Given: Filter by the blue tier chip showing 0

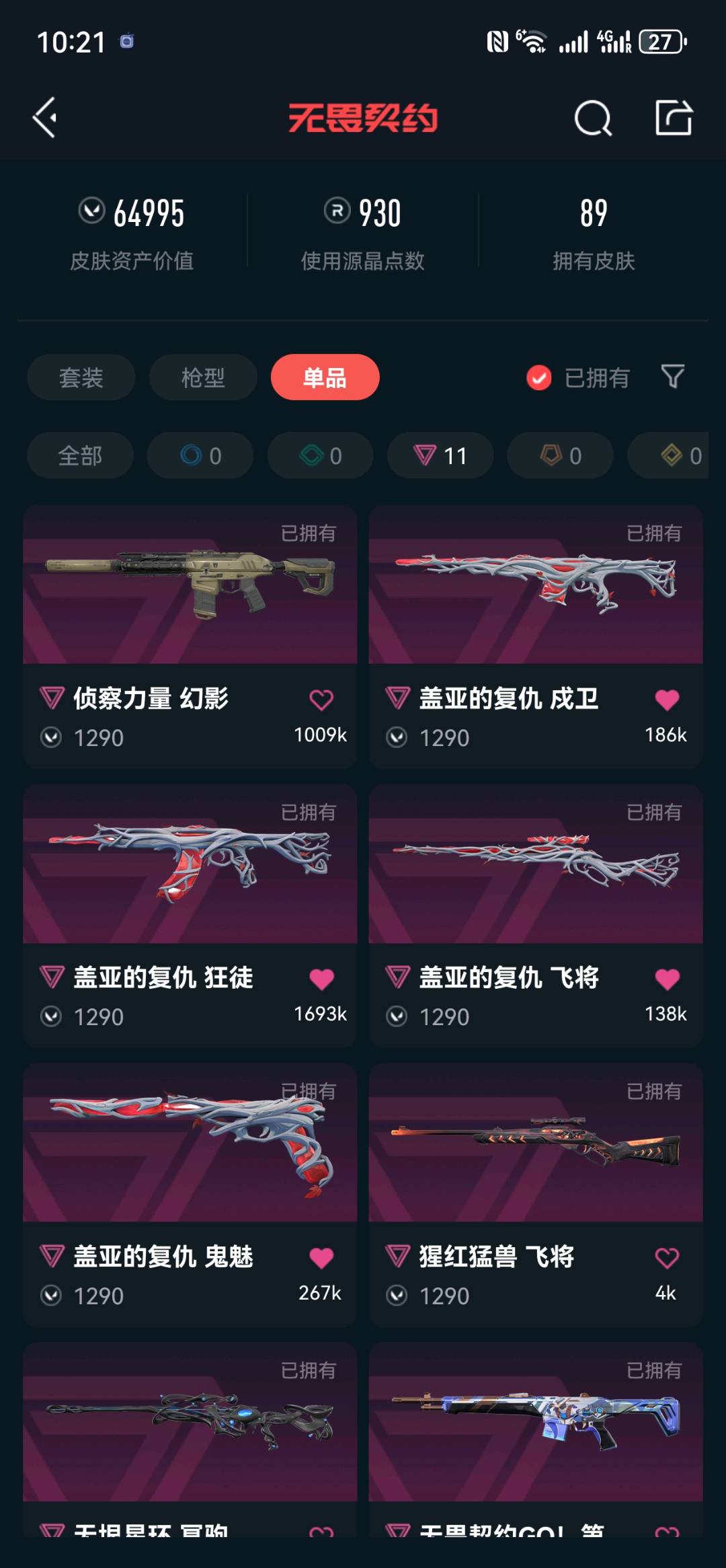Looking at the screenshot, I should click(200, 455).
